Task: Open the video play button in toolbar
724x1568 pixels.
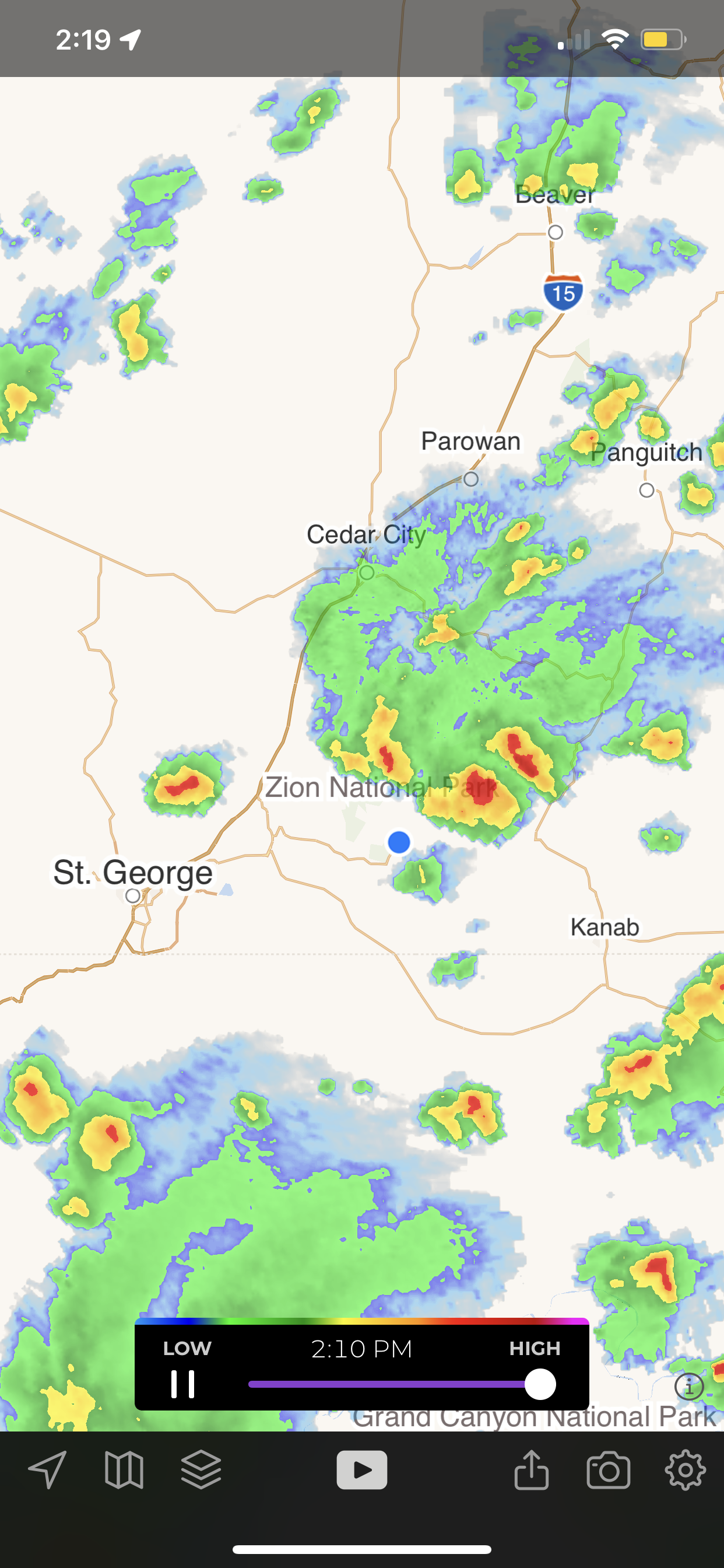Action: (362, 1470)
